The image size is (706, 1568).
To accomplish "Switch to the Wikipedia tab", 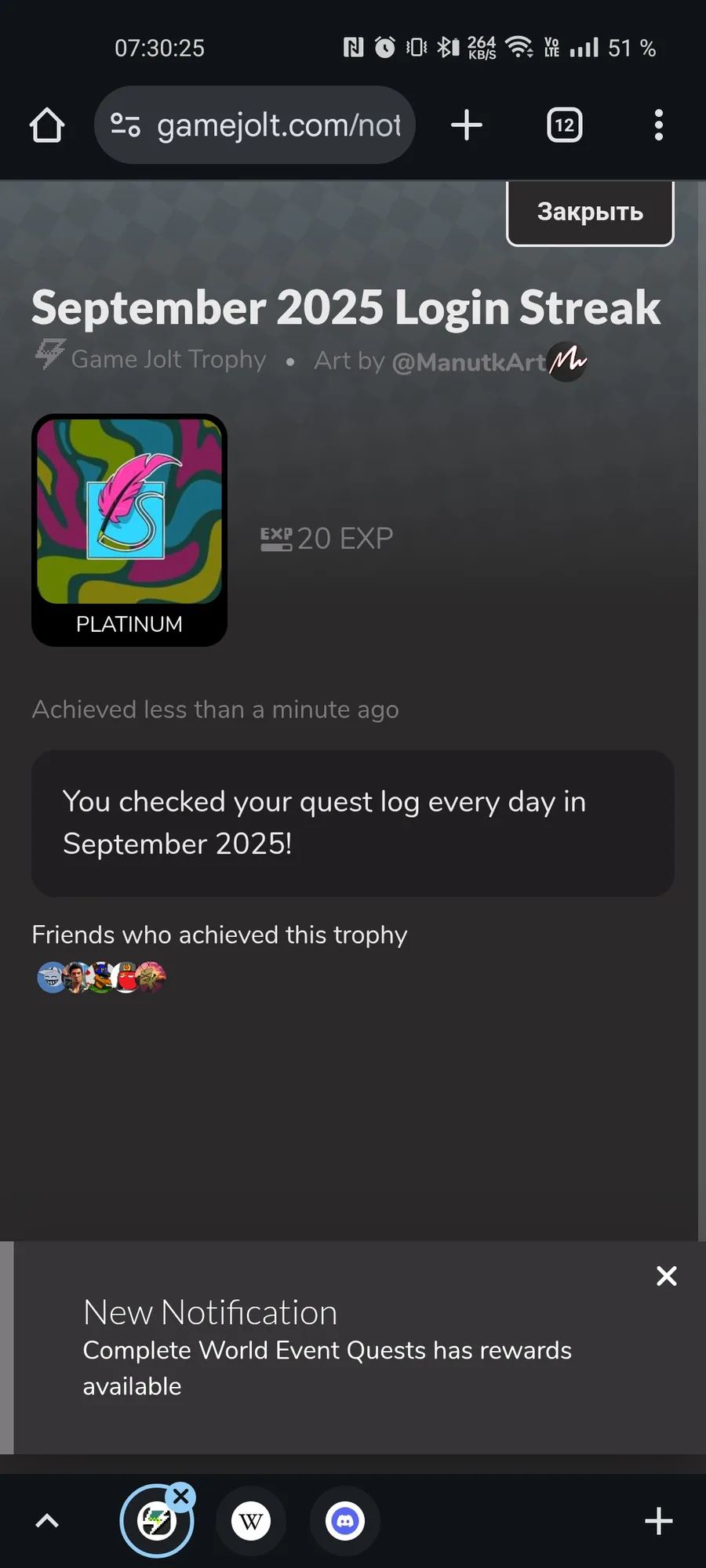I will pos(251,1522).
